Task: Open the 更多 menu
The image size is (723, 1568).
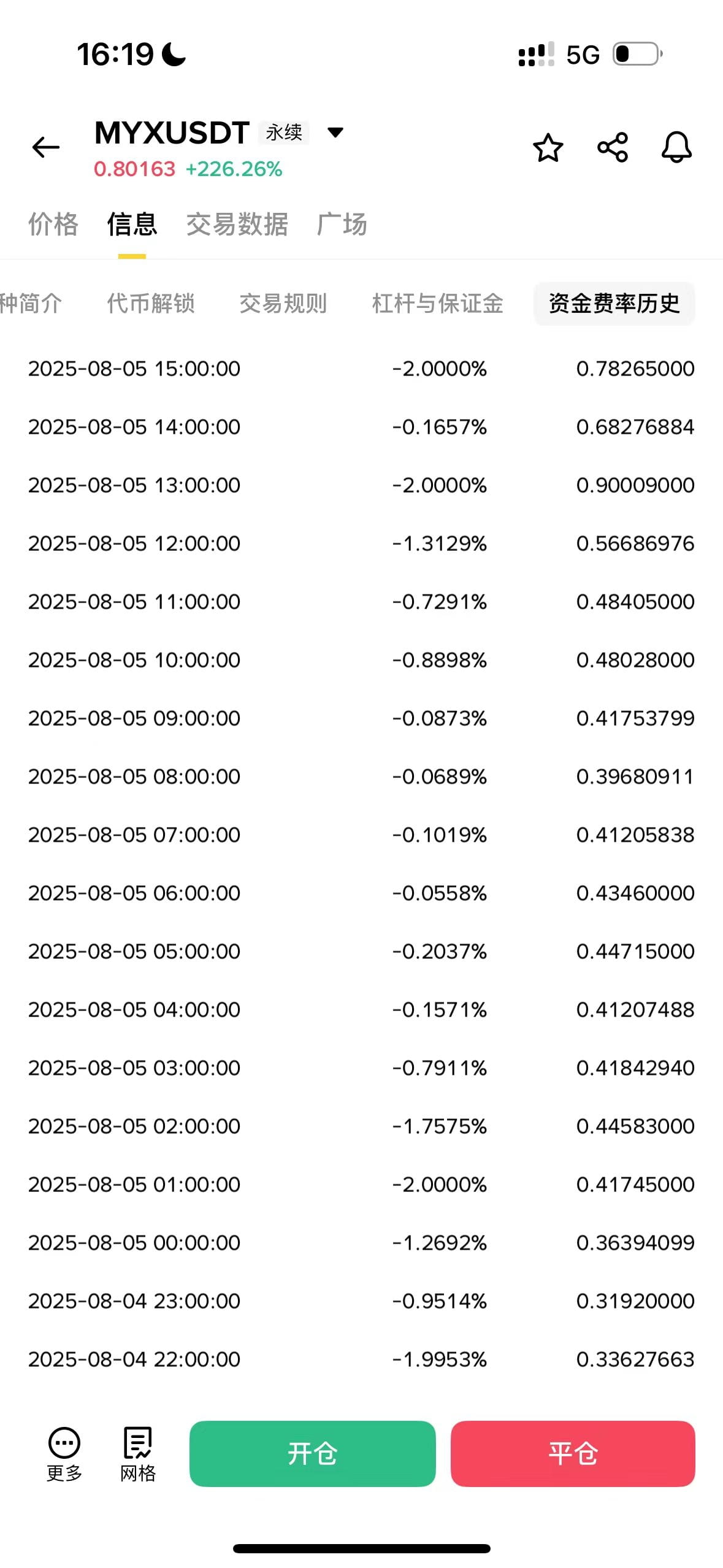Action: [x=64, y=1453]
